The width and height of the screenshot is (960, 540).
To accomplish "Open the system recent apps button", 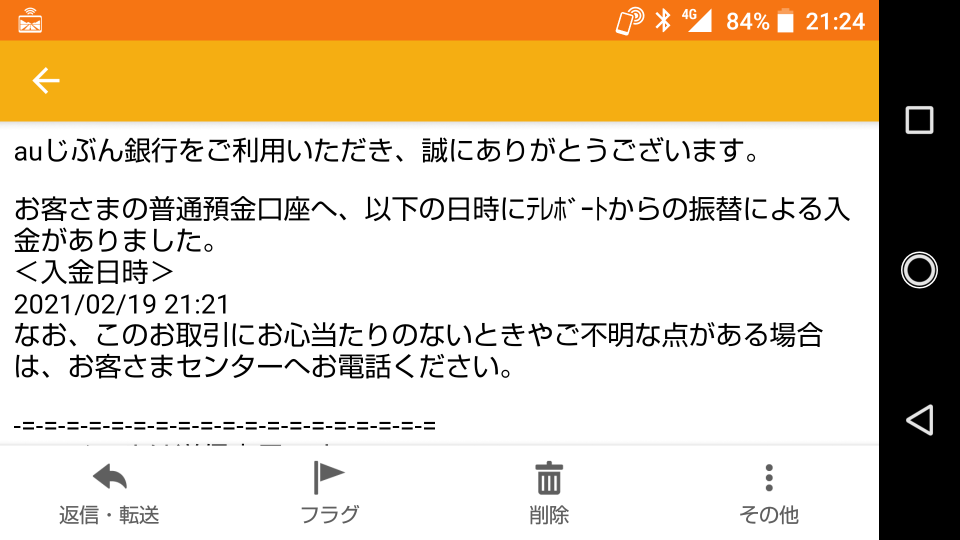I will (x=919, y=120).
